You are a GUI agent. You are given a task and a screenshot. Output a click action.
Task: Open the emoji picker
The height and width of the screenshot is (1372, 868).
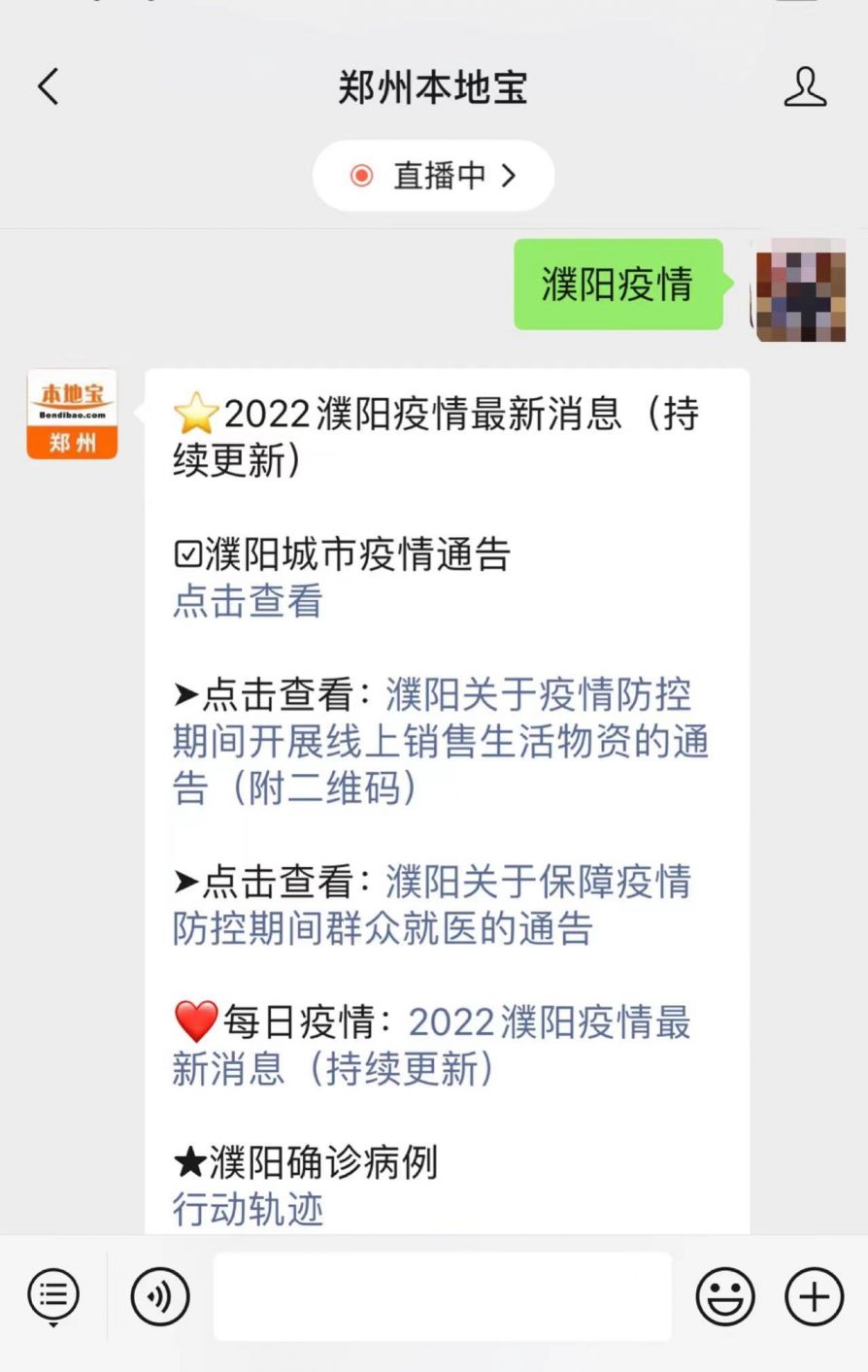[724, 1296]
